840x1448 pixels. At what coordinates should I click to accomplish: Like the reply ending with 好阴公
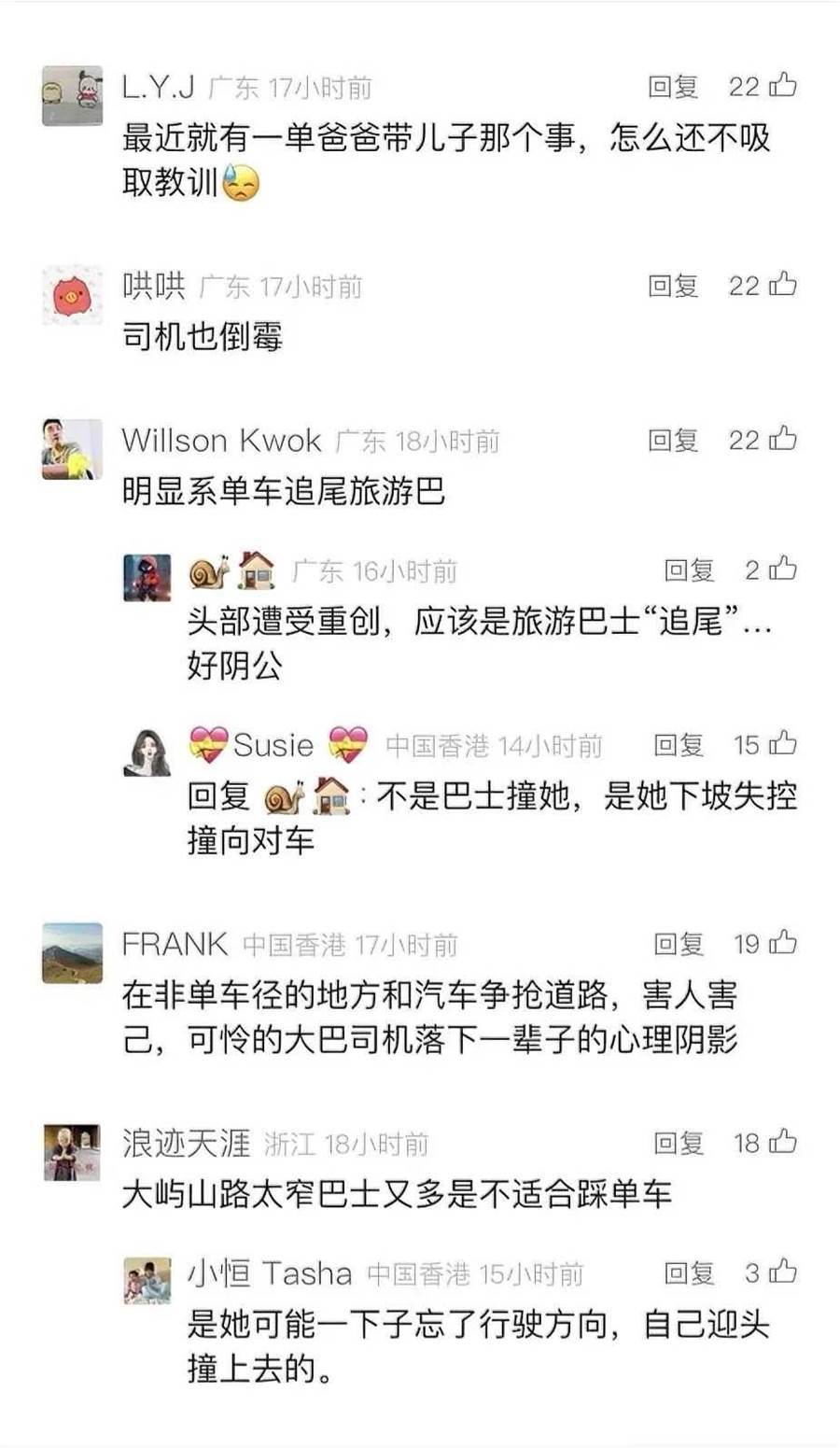click(782, 569)
